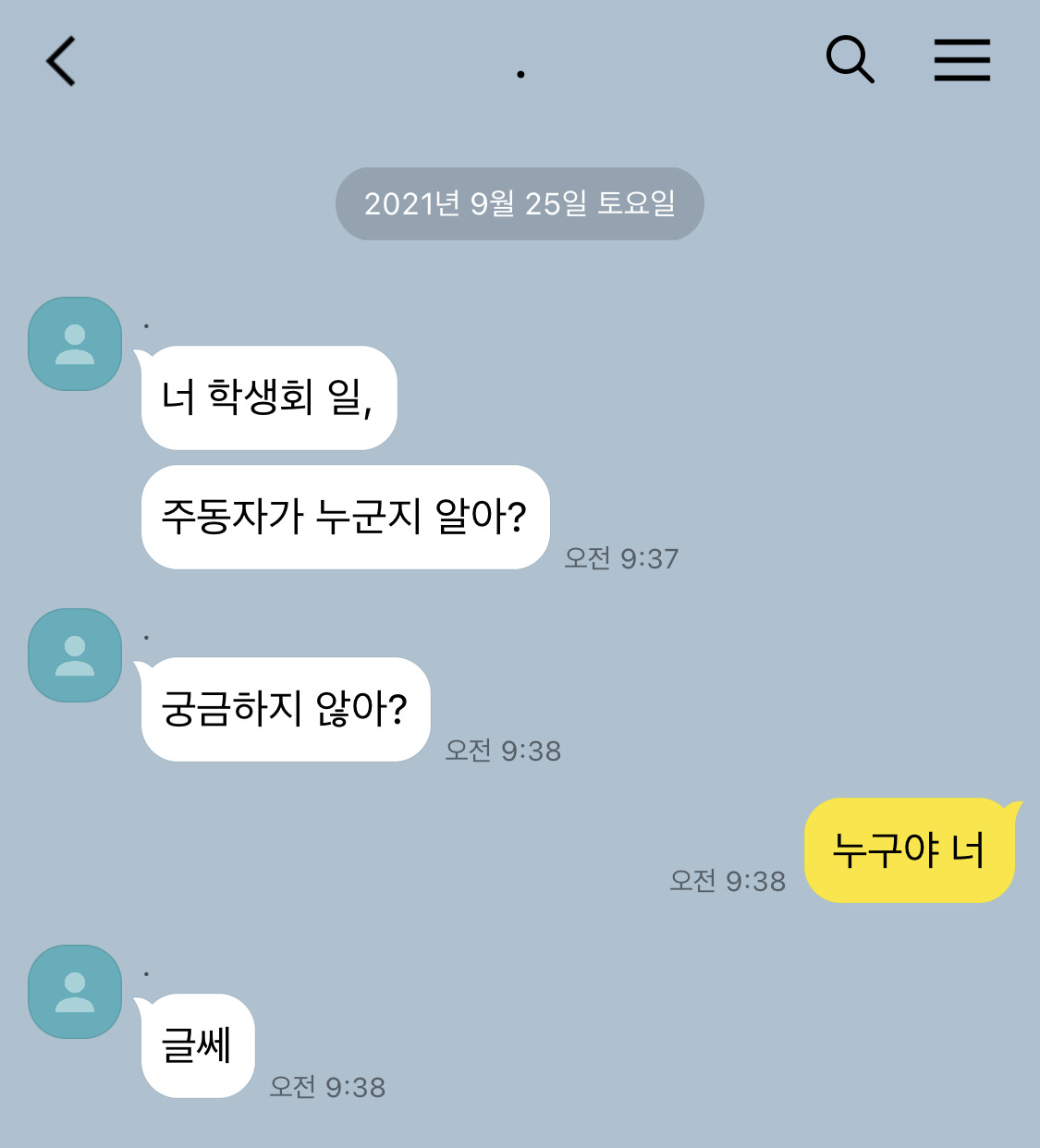Viewport: 1040px width, 1148px height.
Task: Tap the date banner '2021년 9월 25일 토요일'
Action: [x=520, y=203]
